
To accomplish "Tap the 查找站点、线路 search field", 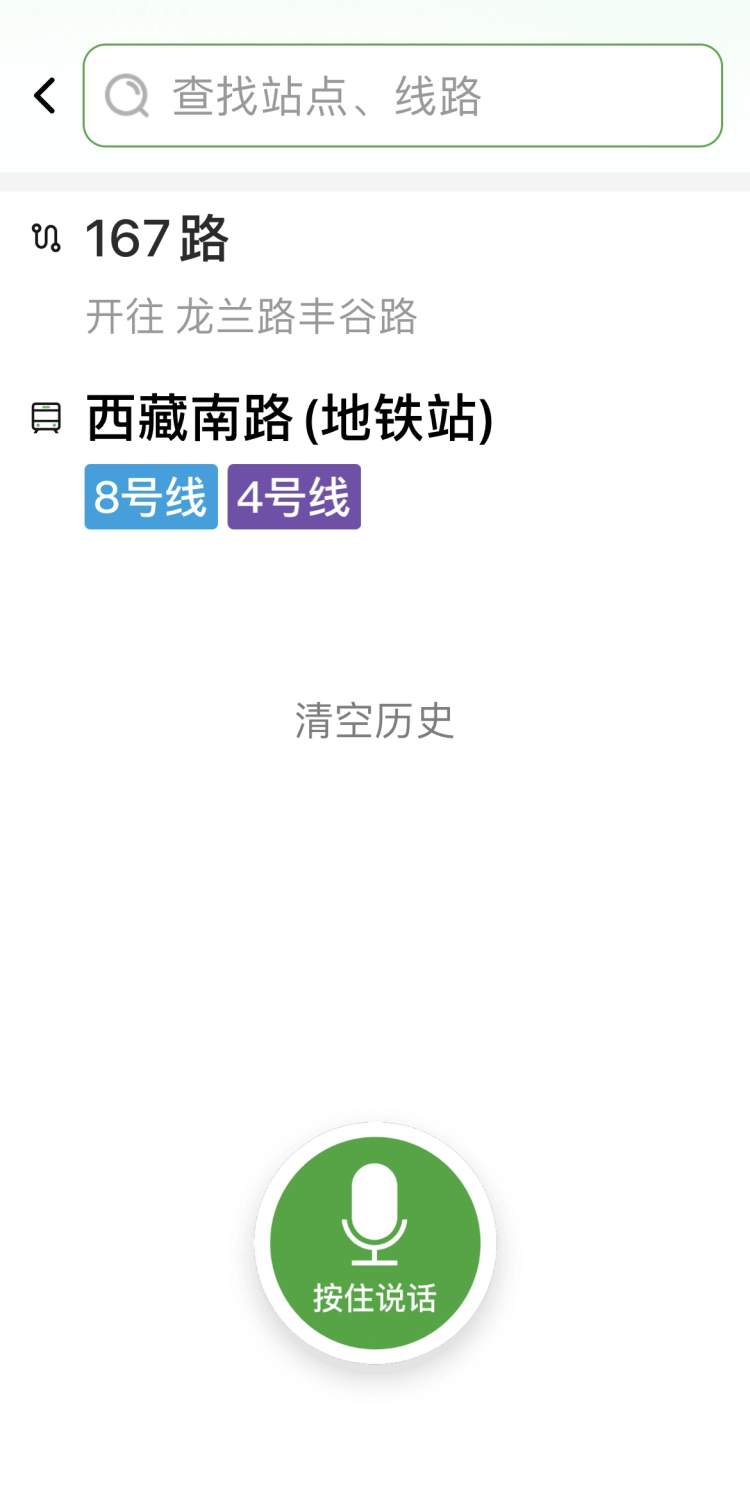I will [x=402, y=96].
